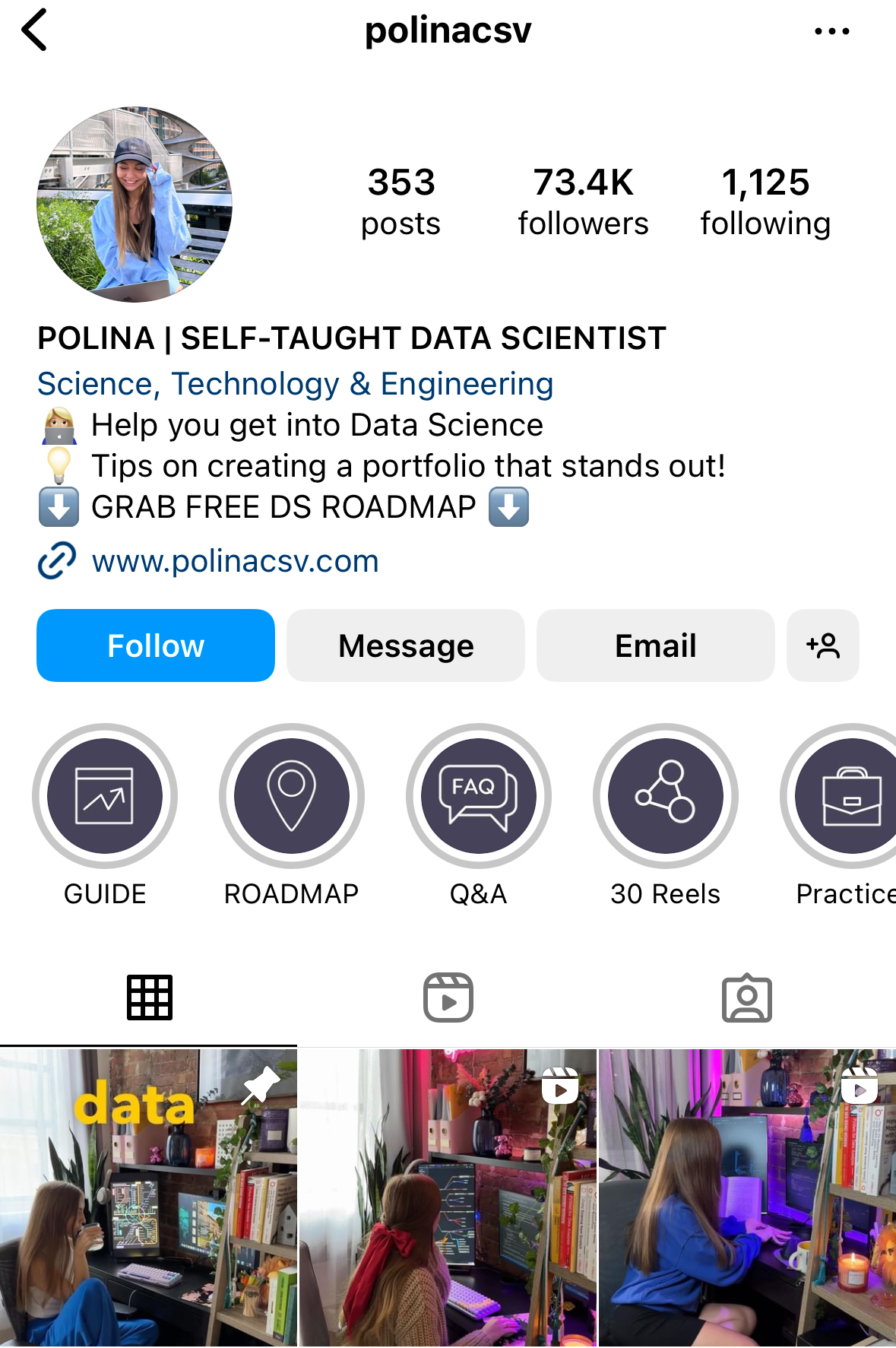Show suggested accounts with add-person icon
The image size is (896, 1348).
[x=823, y=645]
